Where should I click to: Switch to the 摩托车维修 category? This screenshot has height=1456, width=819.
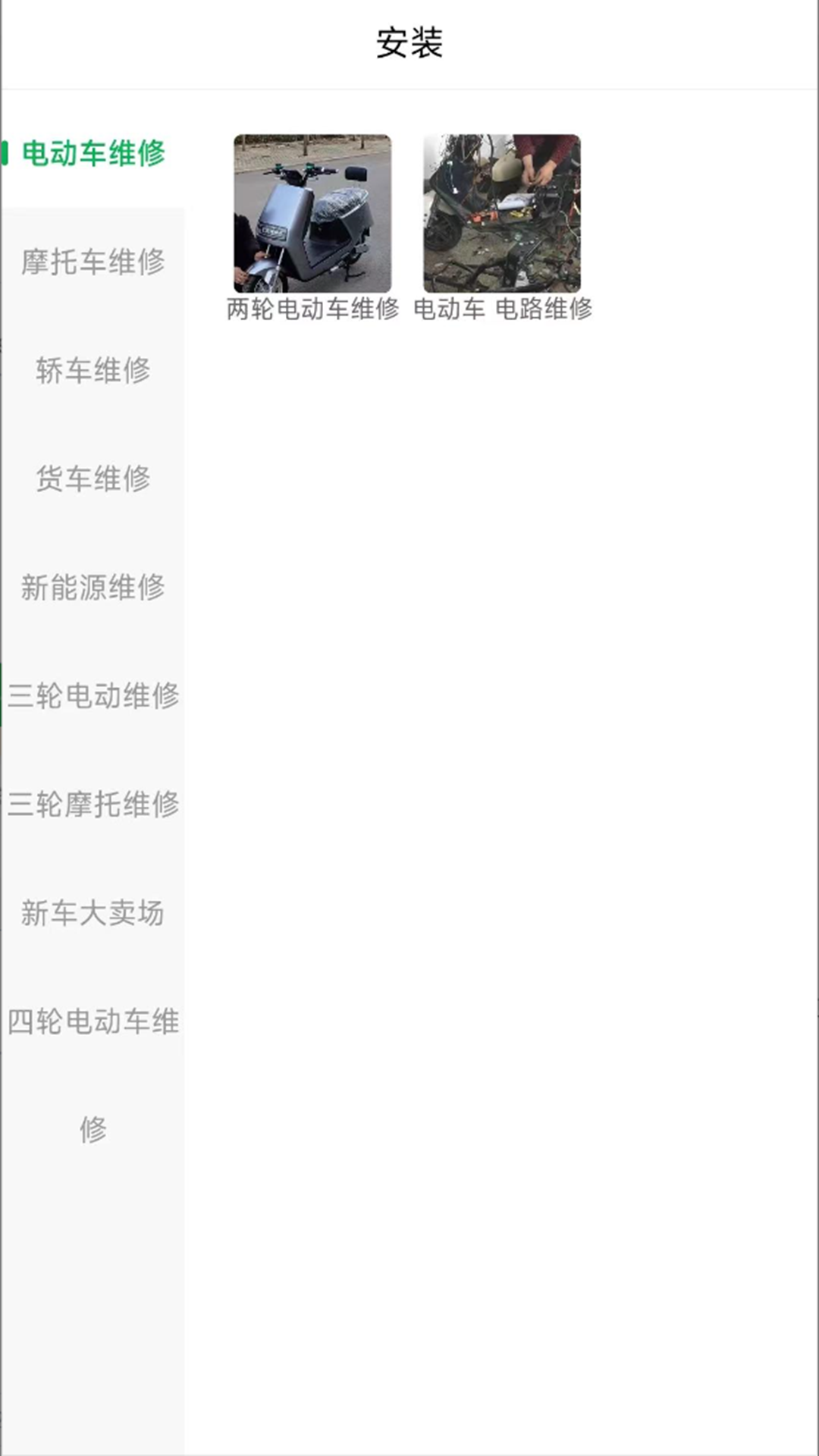click(x=93, y=262)
